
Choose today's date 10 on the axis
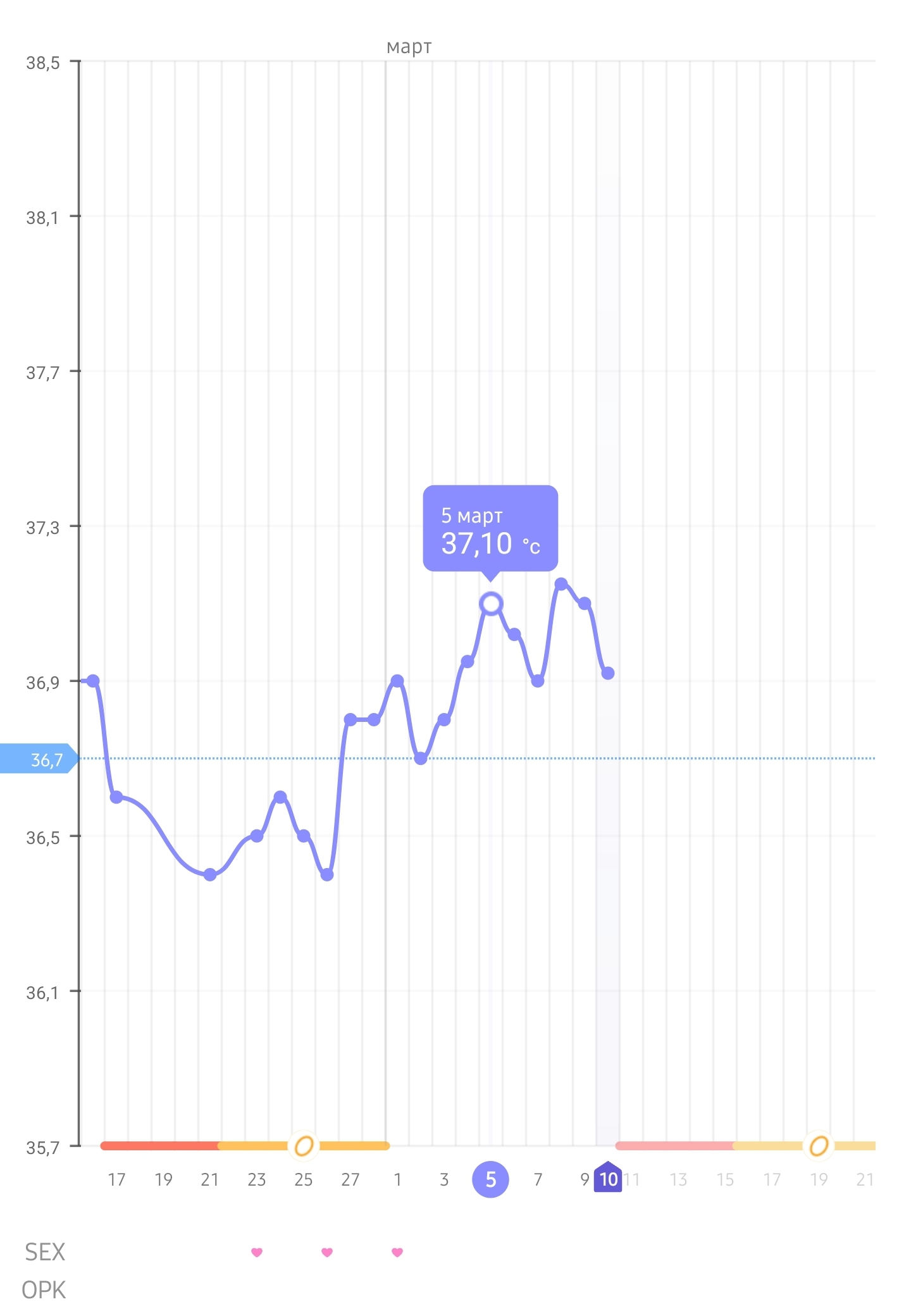[608, 1179]
